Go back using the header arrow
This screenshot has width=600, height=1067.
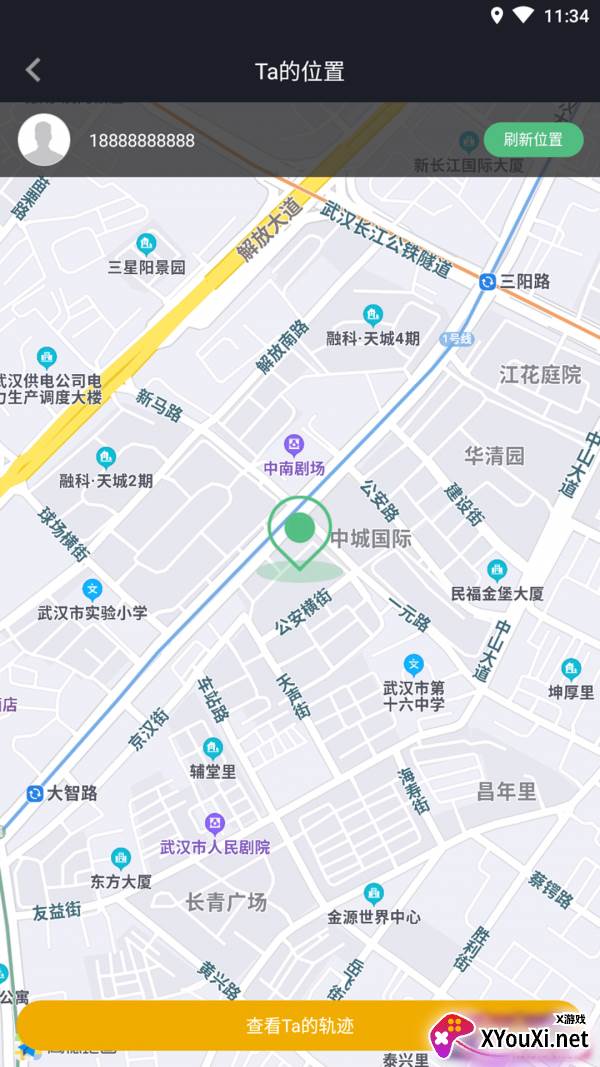[33, 70]
